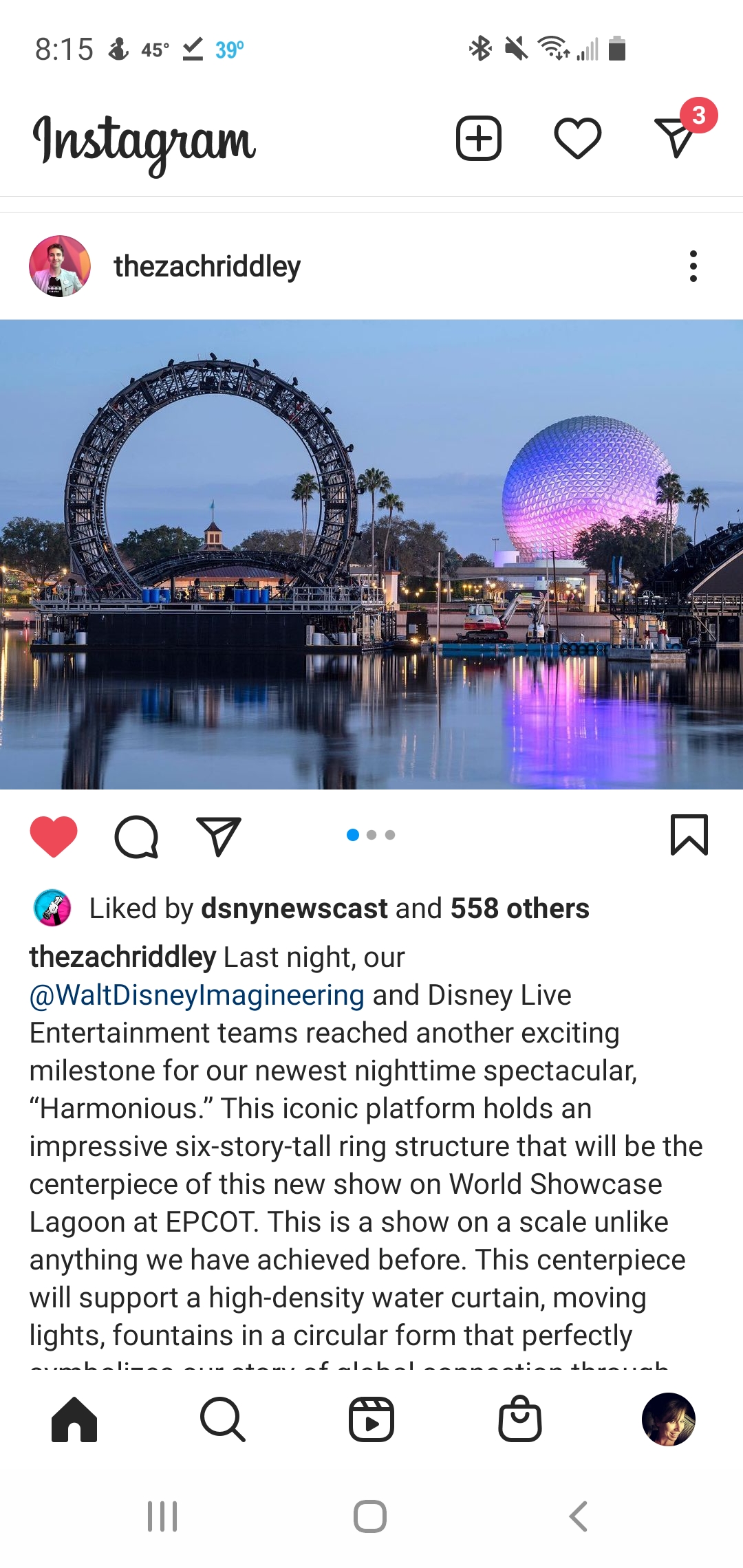This screenshot has width=743, height=1568.
Task: Open direct messages with 3 unread
Action: (x=677, y=137)
